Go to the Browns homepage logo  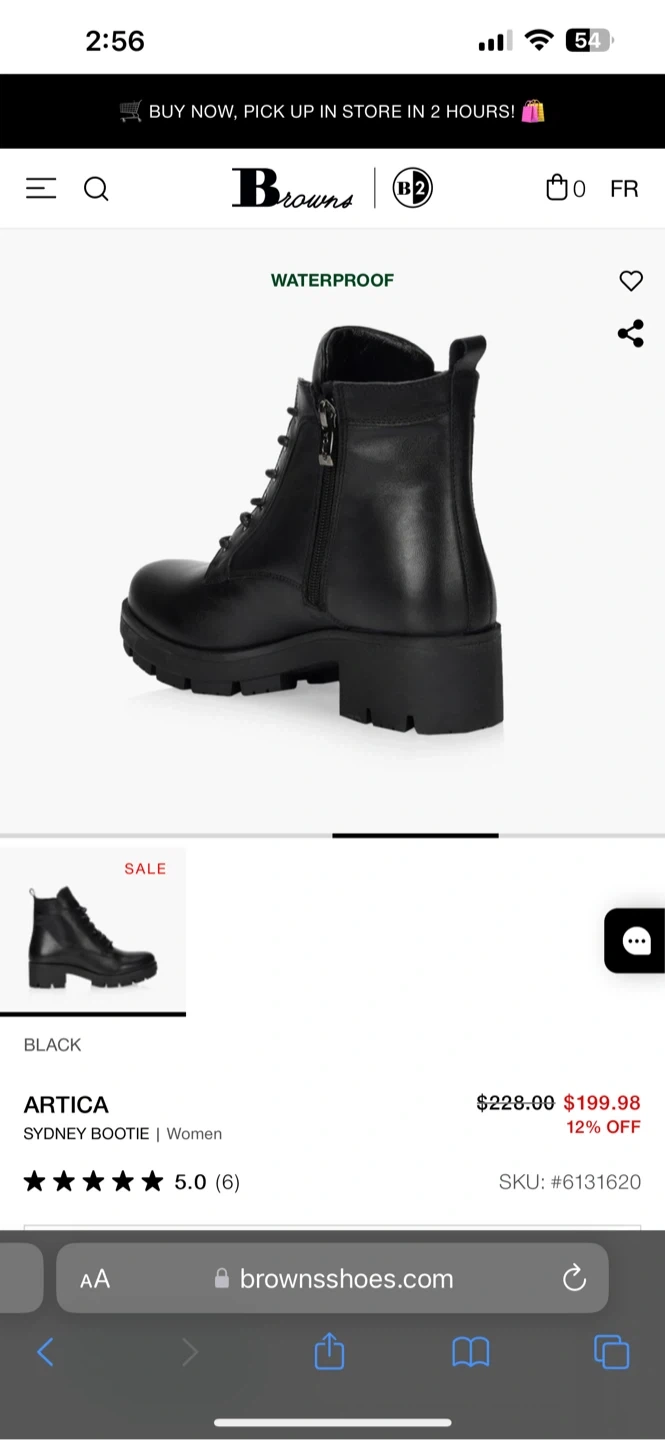point(292,188)
